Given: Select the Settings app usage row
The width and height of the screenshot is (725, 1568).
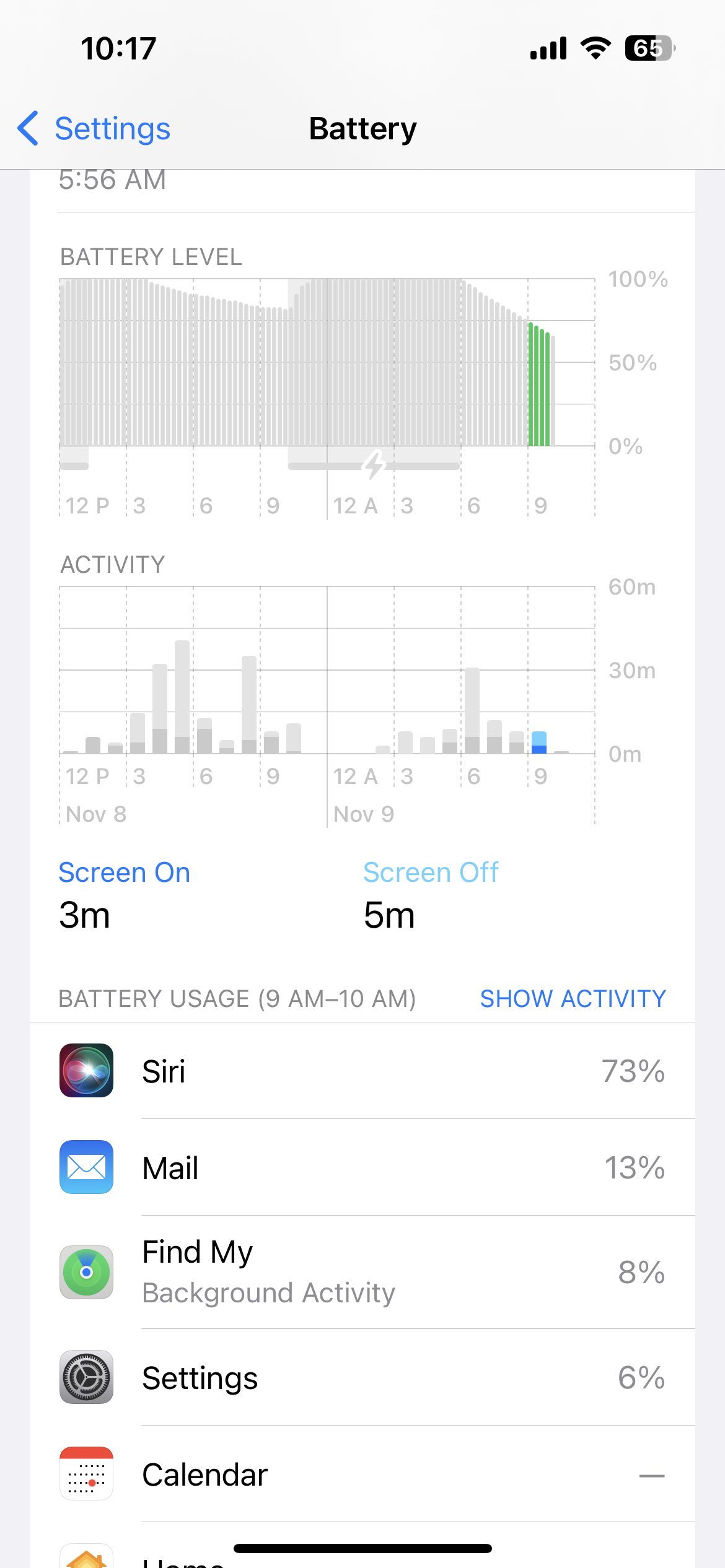Looking at the screenshot, I should pos(362,1377).
